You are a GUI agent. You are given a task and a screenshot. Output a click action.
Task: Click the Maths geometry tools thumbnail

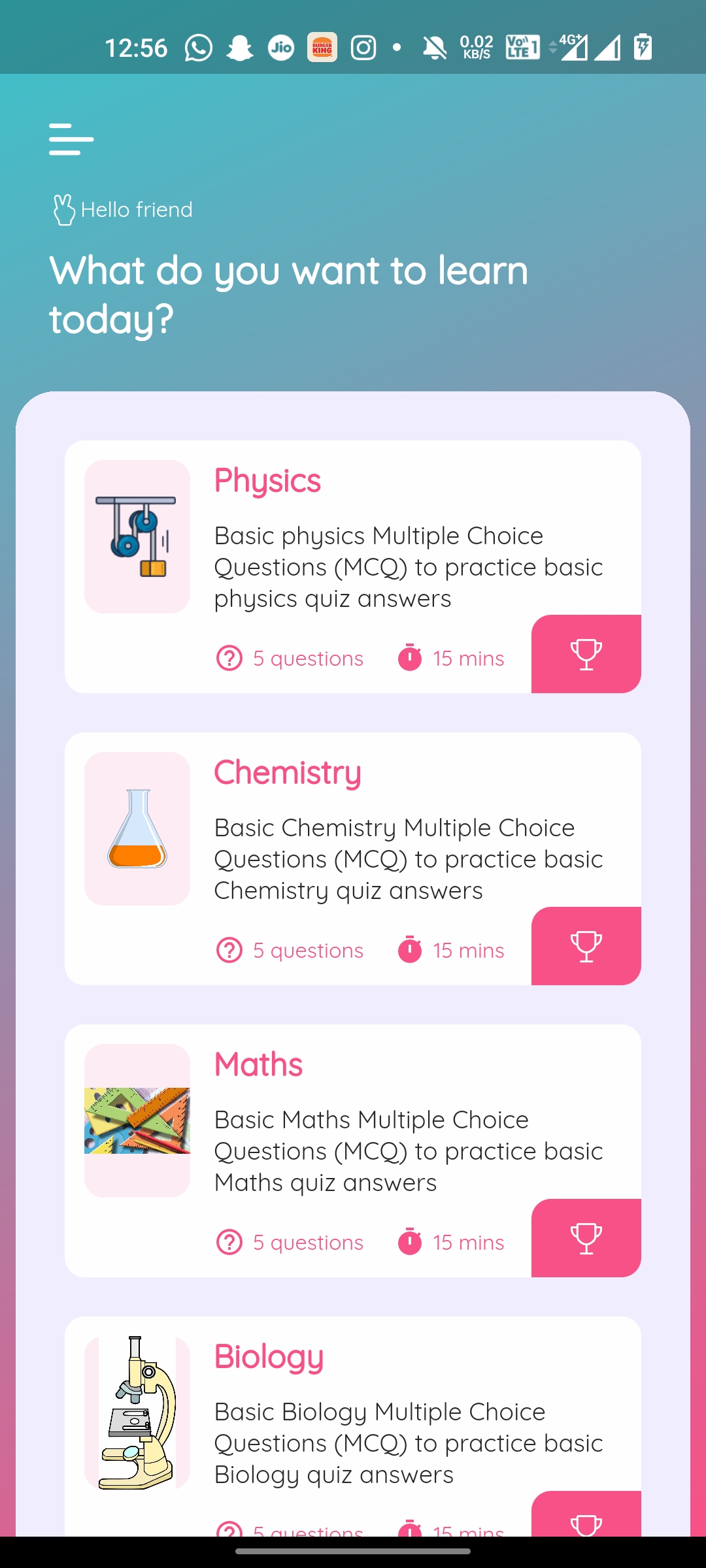(x=137, y=1120)
